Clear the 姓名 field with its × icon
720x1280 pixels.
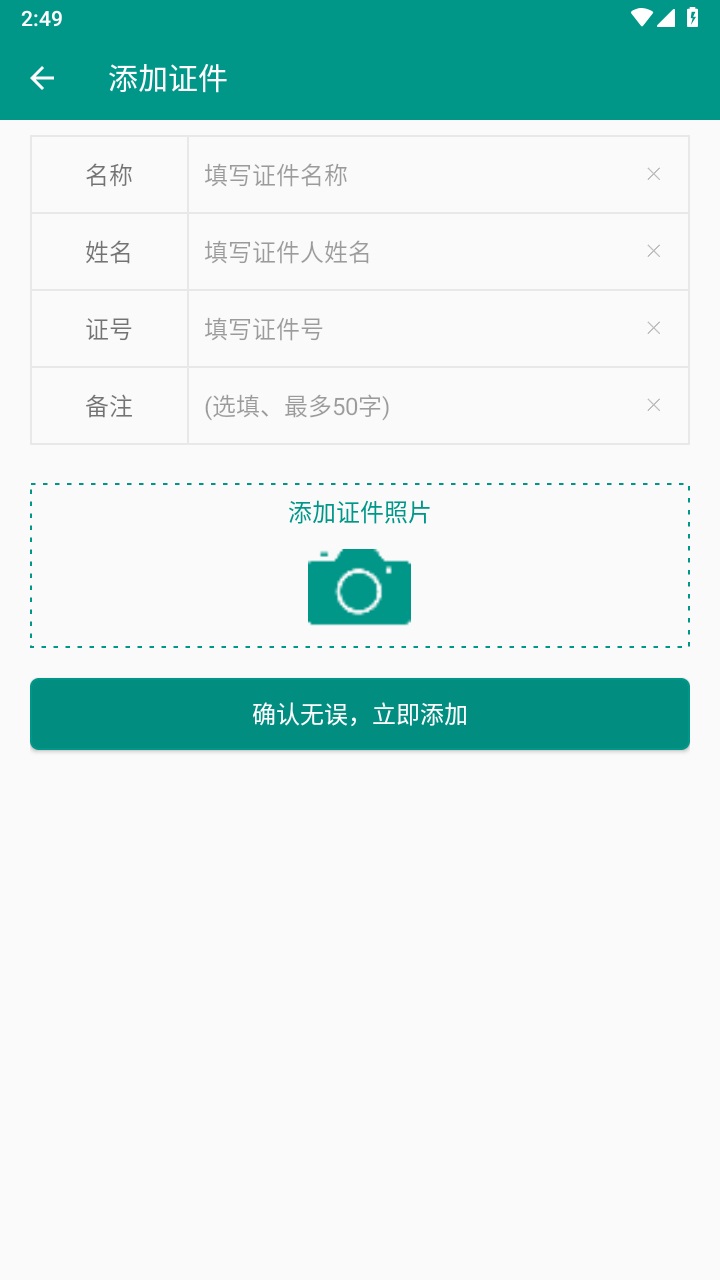click(653, 251)
